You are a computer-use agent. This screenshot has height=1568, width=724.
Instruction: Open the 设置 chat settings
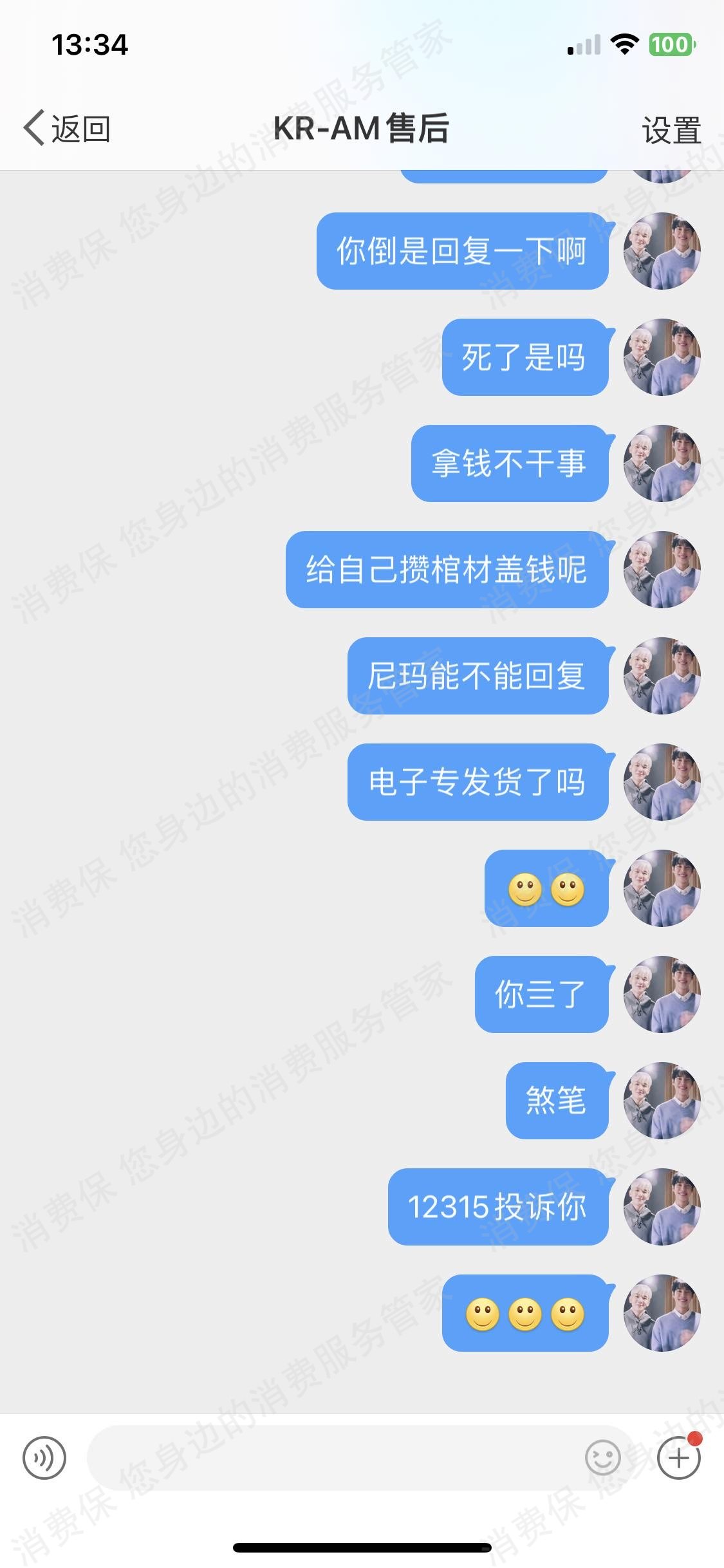click(671, 130)
